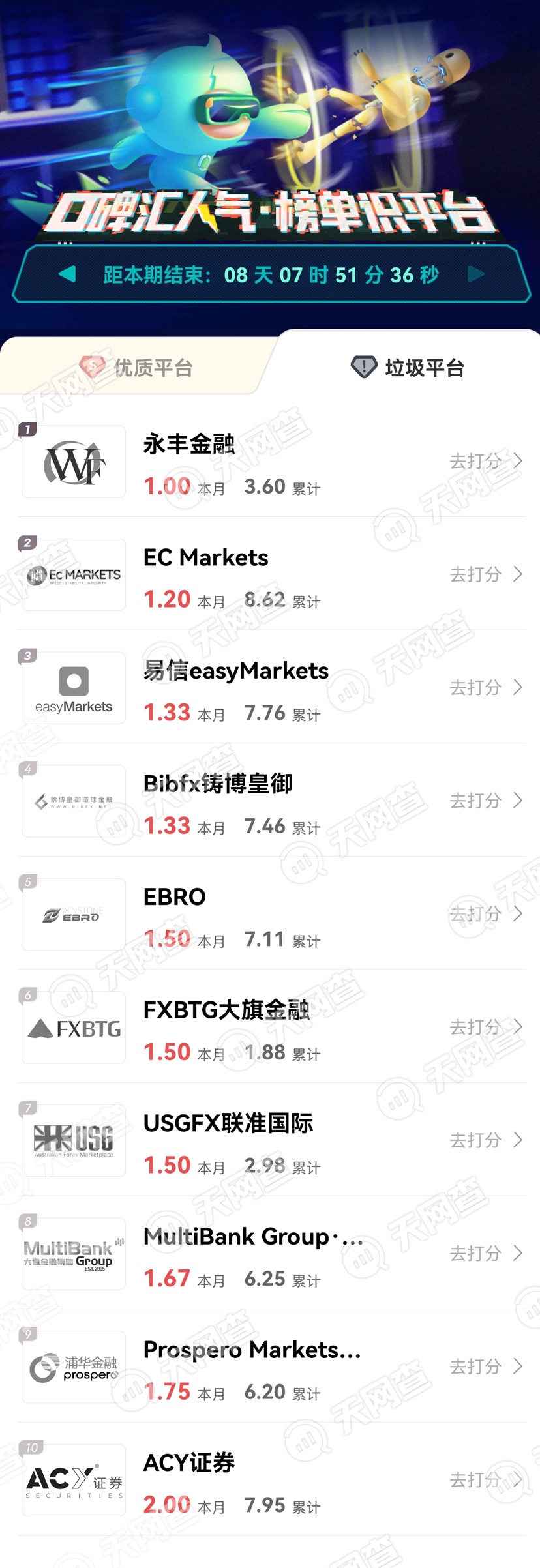
Task: Rate Bibfx铸博皇御 via 去打分
Action: pos(485,801)
